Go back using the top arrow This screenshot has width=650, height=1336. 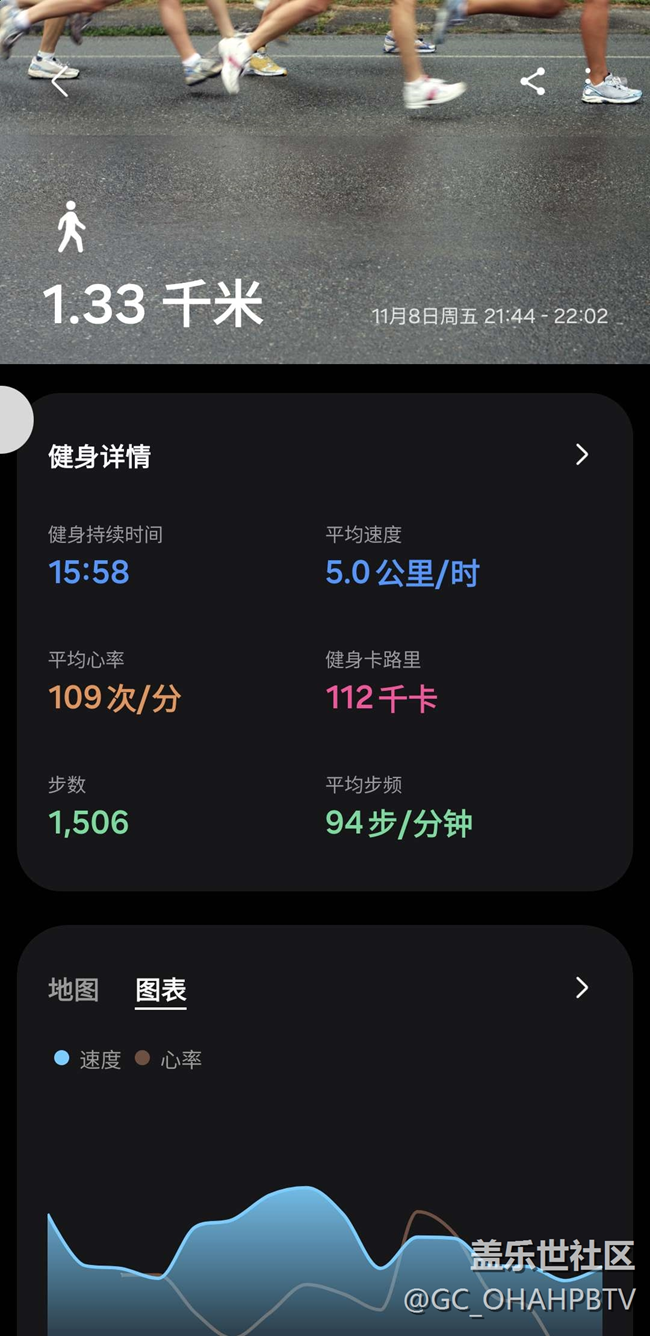click(59, 84)
